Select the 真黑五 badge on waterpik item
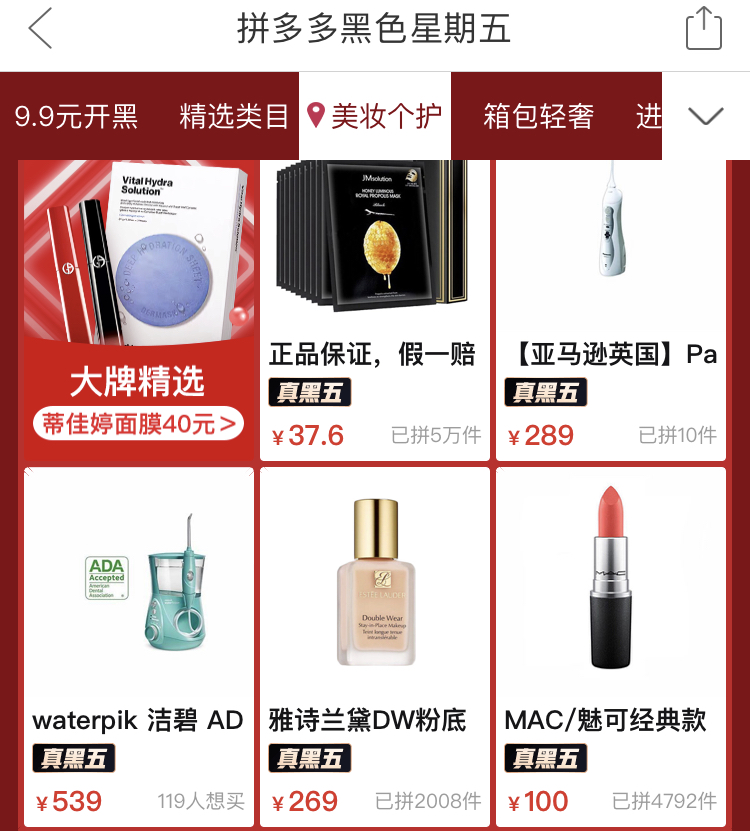 74,758
